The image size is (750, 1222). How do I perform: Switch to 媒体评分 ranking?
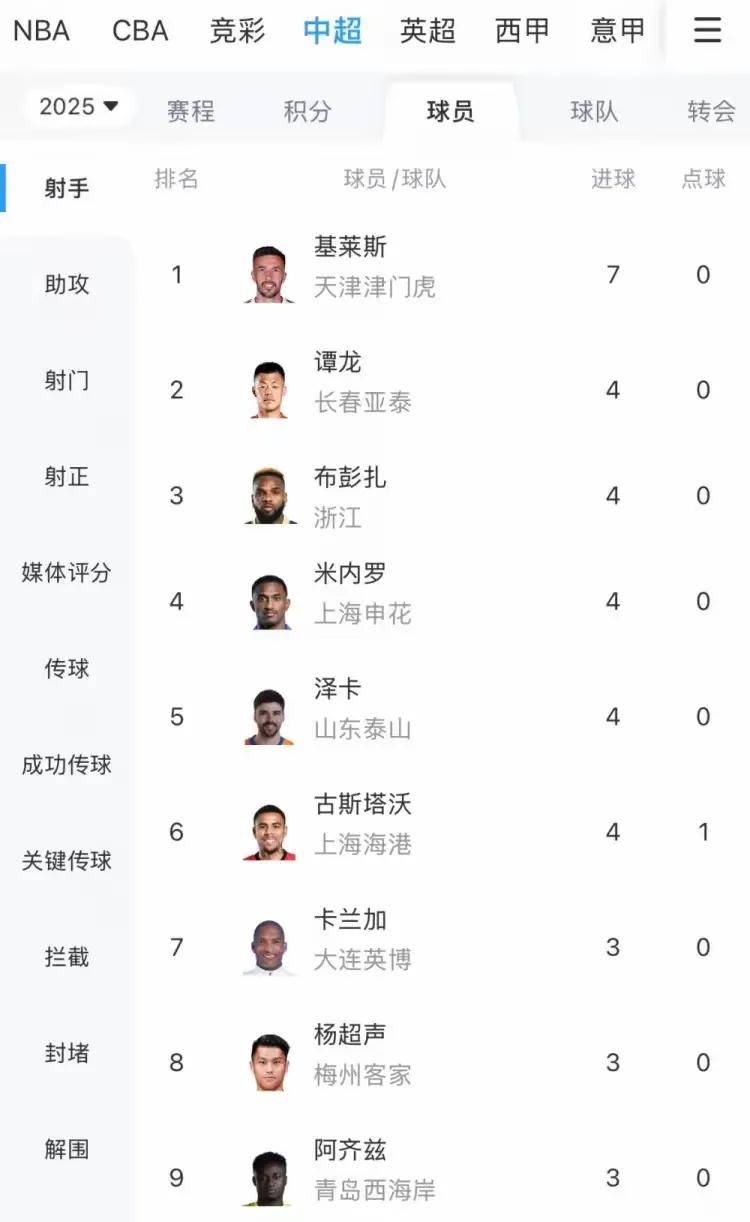click(x=67, y=573)
